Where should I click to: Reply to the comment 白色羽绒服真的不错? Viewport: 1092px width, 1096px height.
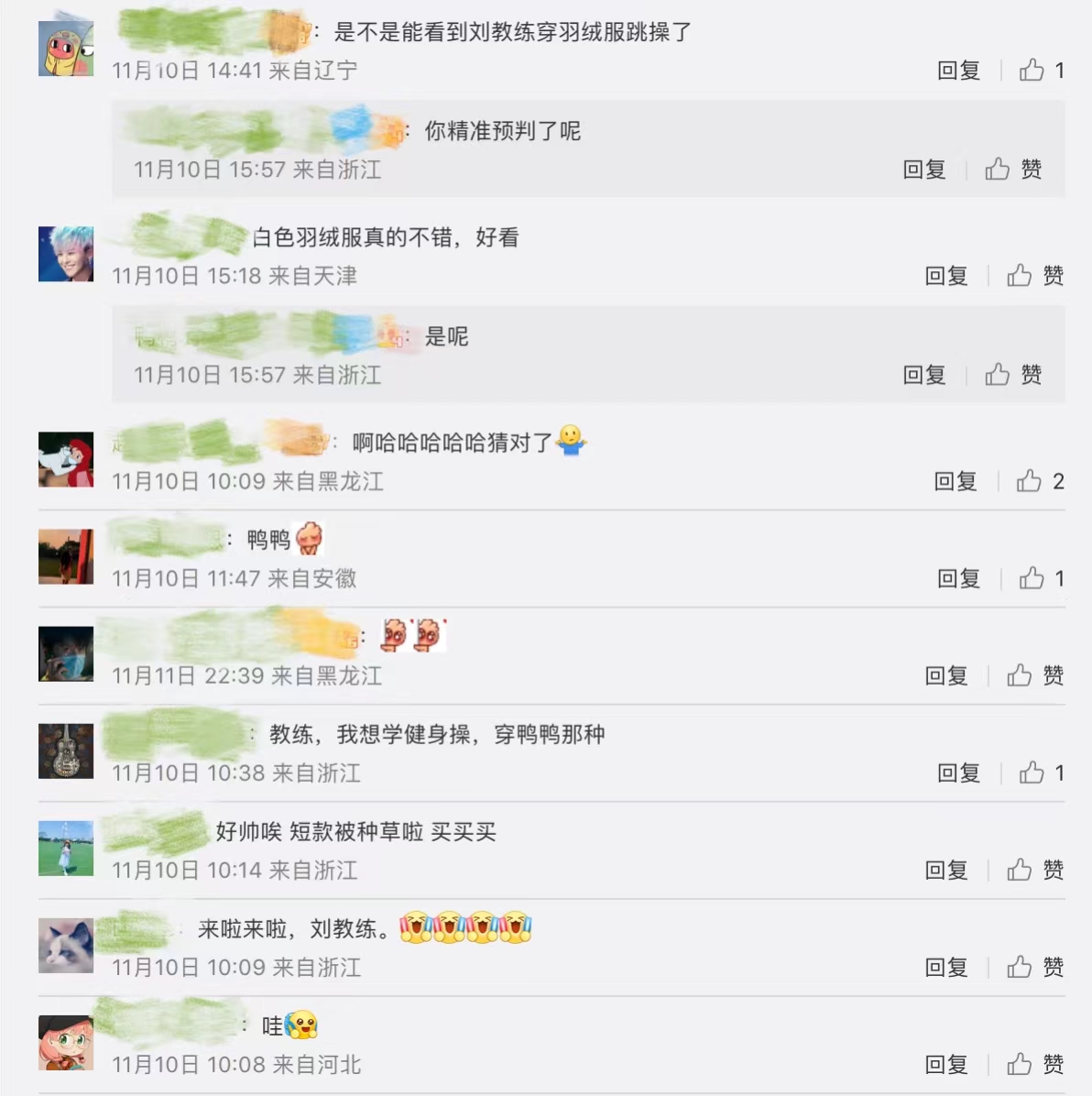[946, 276]
